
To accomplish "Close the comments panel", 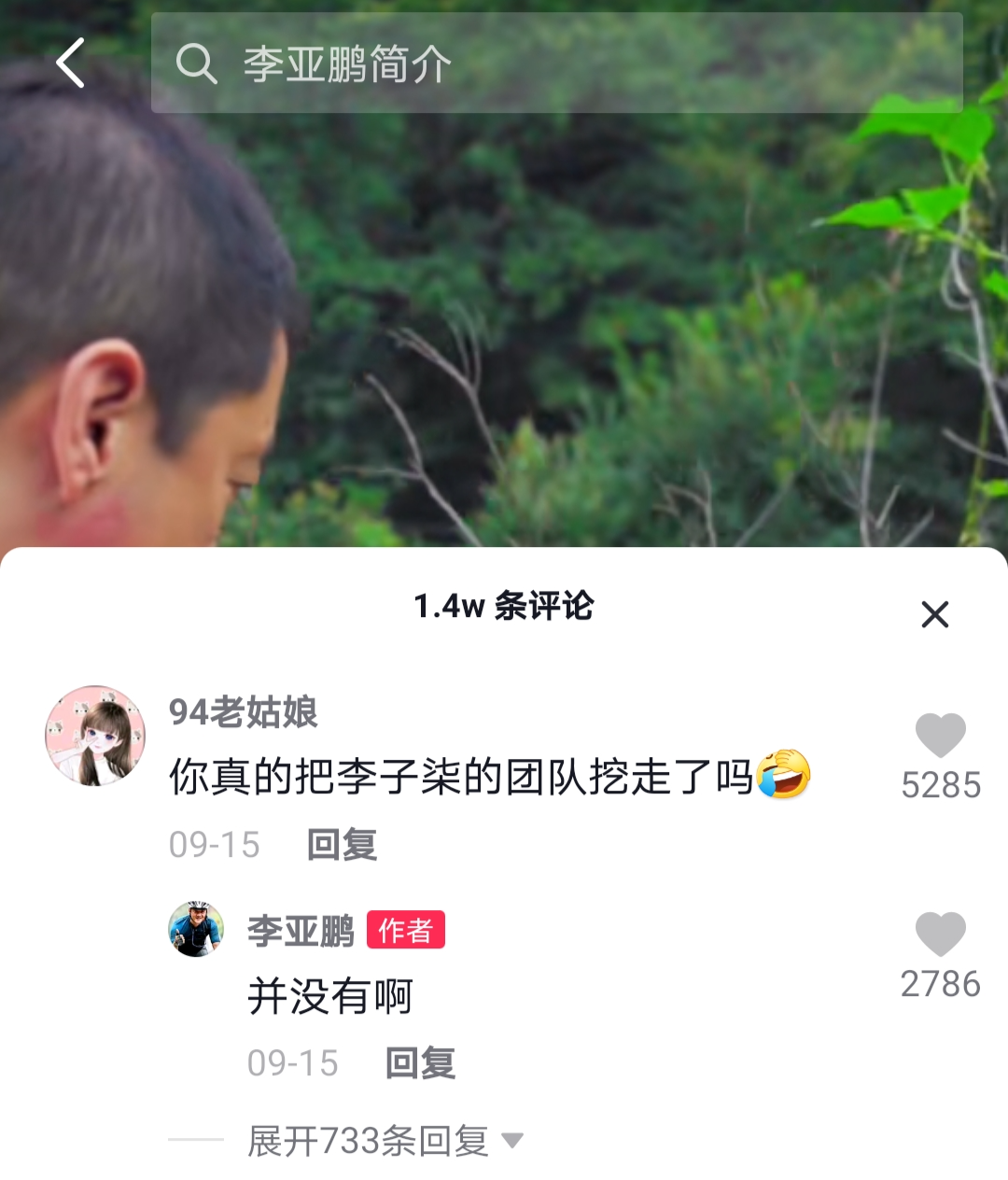I will [x=934, y=614].
